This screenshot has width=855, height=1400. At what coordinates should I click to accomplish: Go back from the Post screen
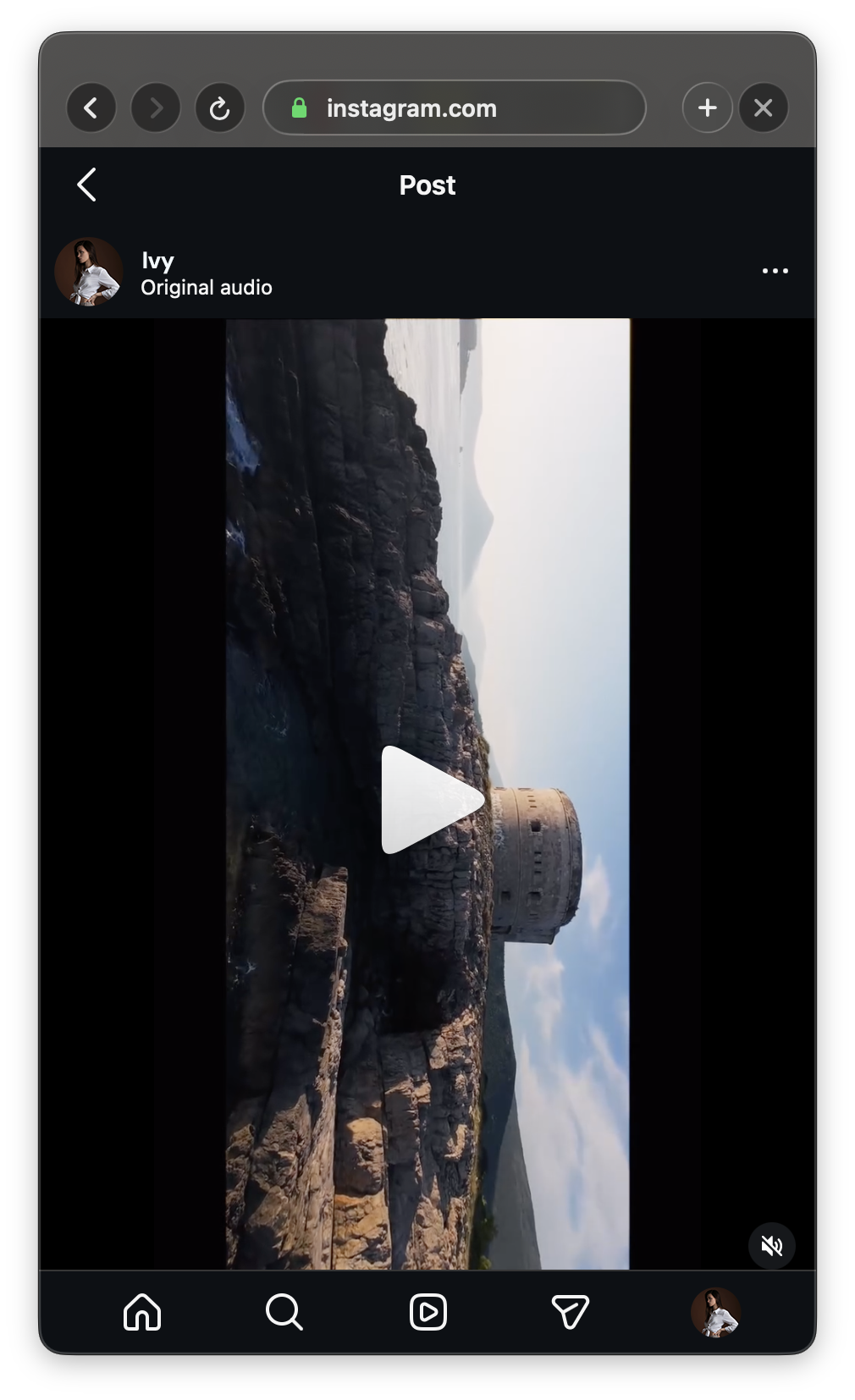point(86,185)
